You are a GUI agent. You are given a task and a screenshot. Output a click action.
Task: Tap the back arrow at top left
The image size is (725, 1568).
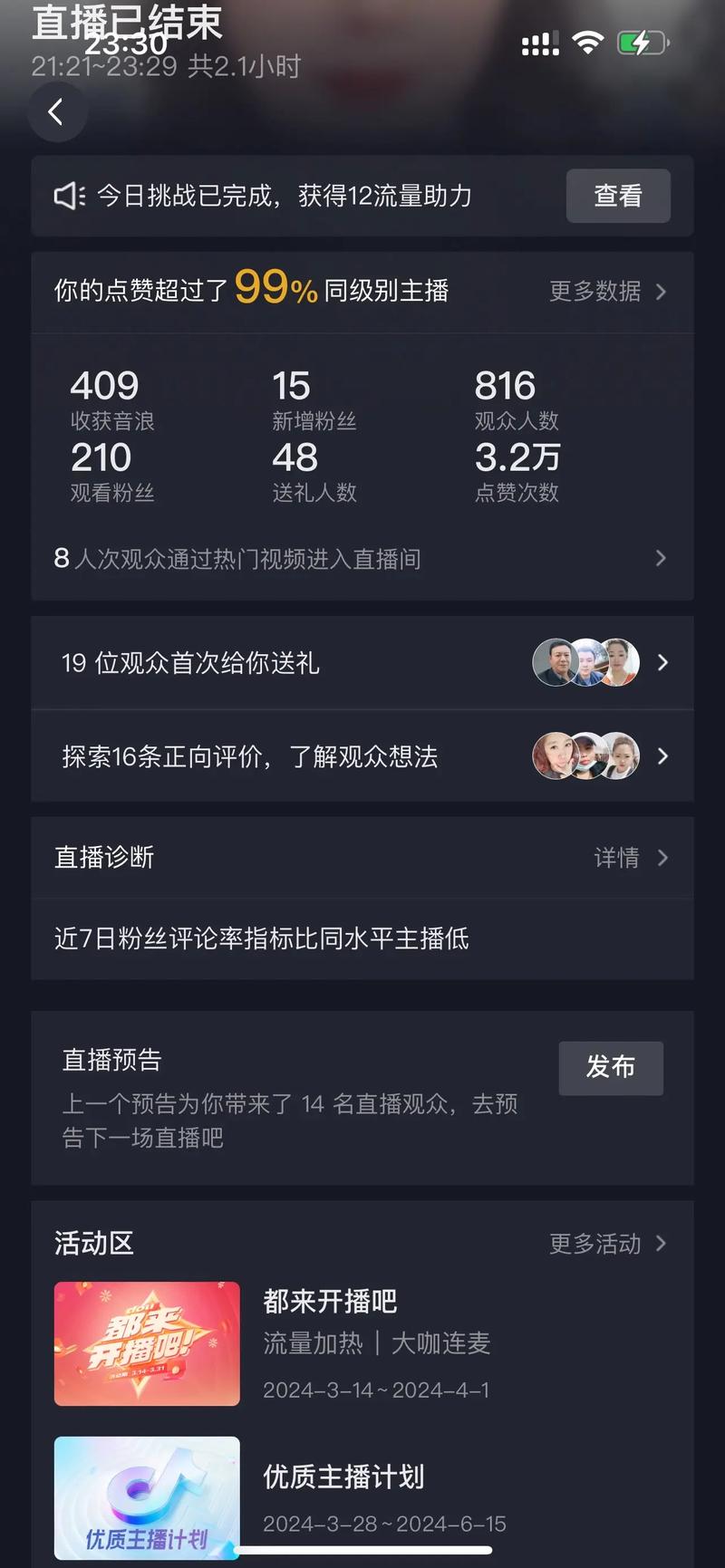pyautogui.click(x=57, y=111)
